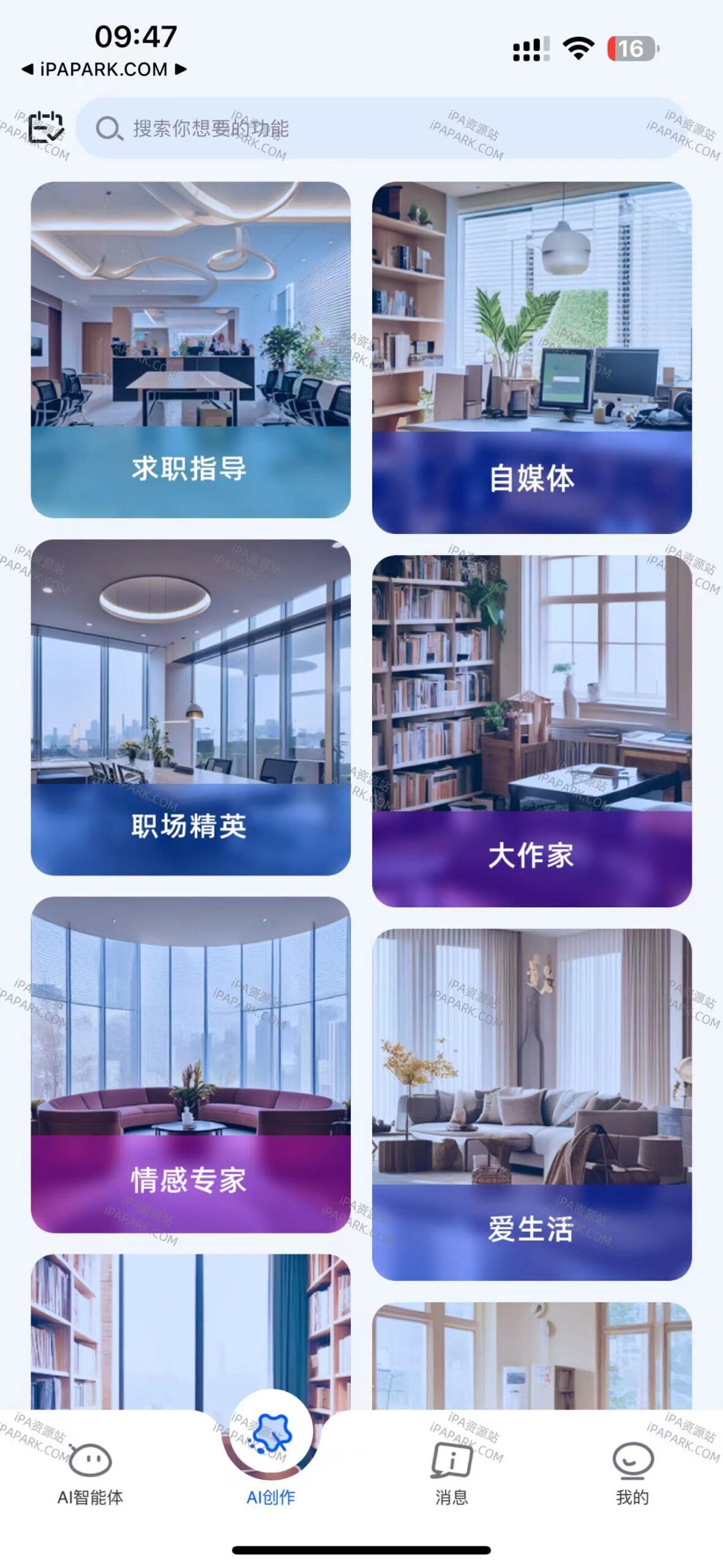Open the 爱生活 lifestyle card
This screenshot has width=723, height=1568.
[531, 1102]
